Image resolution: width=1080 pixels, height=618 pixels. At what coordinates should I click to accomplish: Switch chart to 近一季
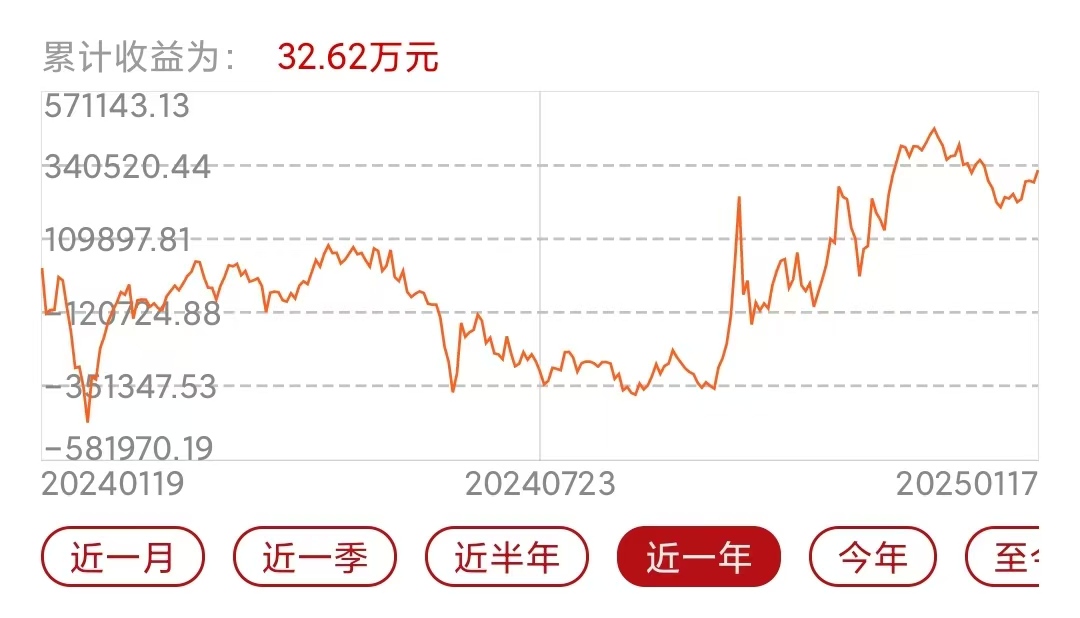pos(315,557)
